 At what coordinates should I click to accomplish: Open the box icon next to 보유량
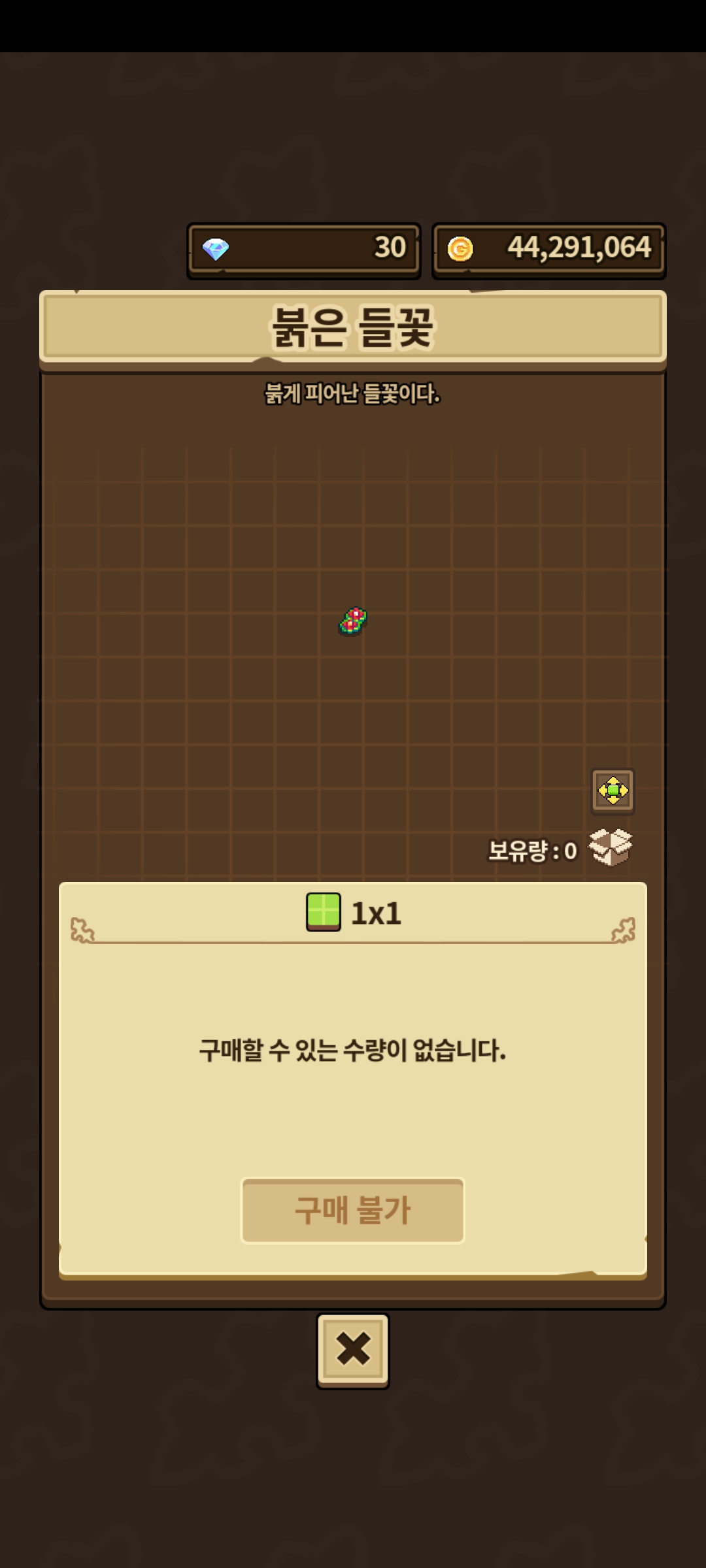coord(610,847)
